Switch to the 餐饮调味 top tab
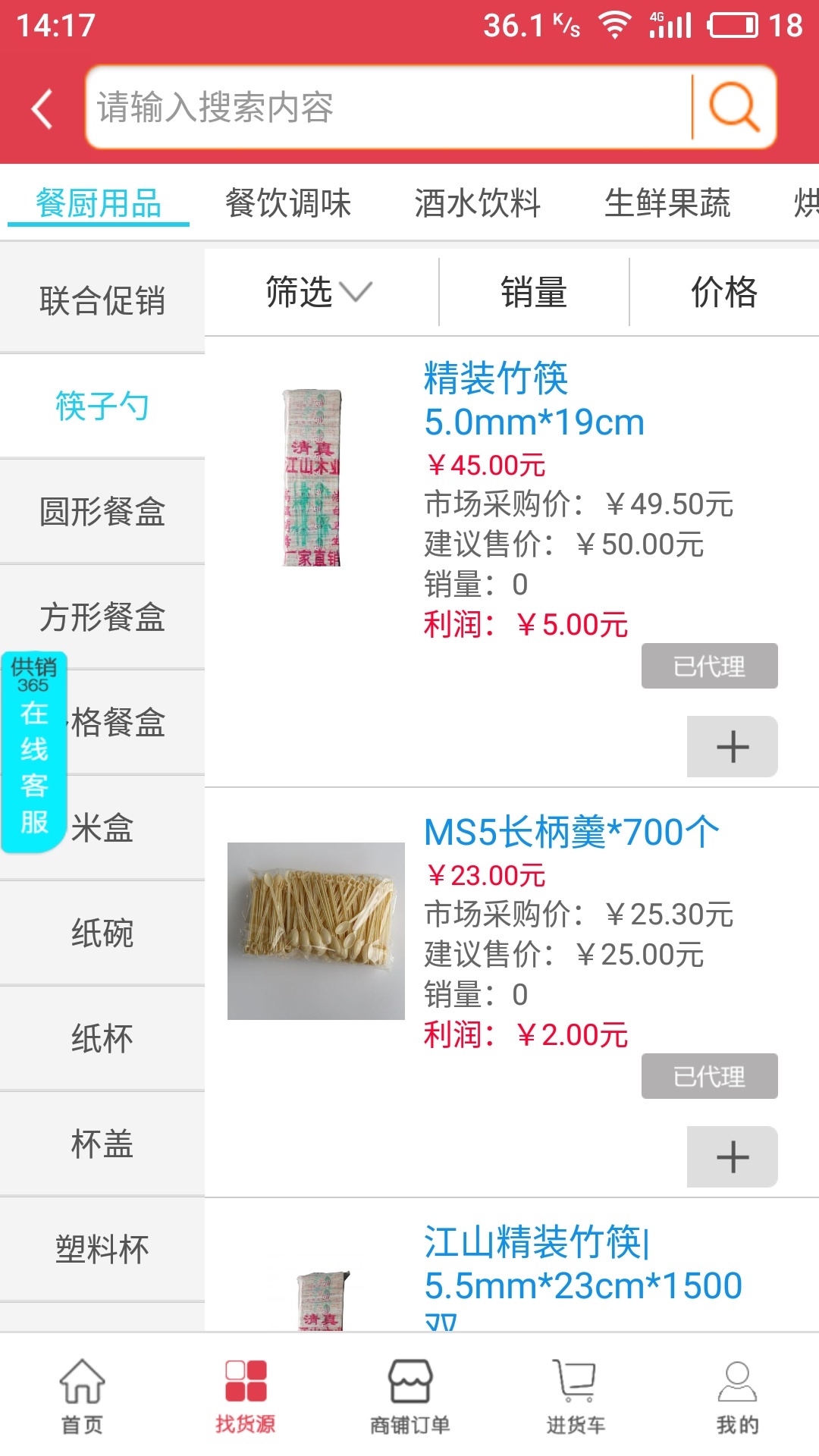The height and width of the screenshot is (1456, 819). pos(288,203)
